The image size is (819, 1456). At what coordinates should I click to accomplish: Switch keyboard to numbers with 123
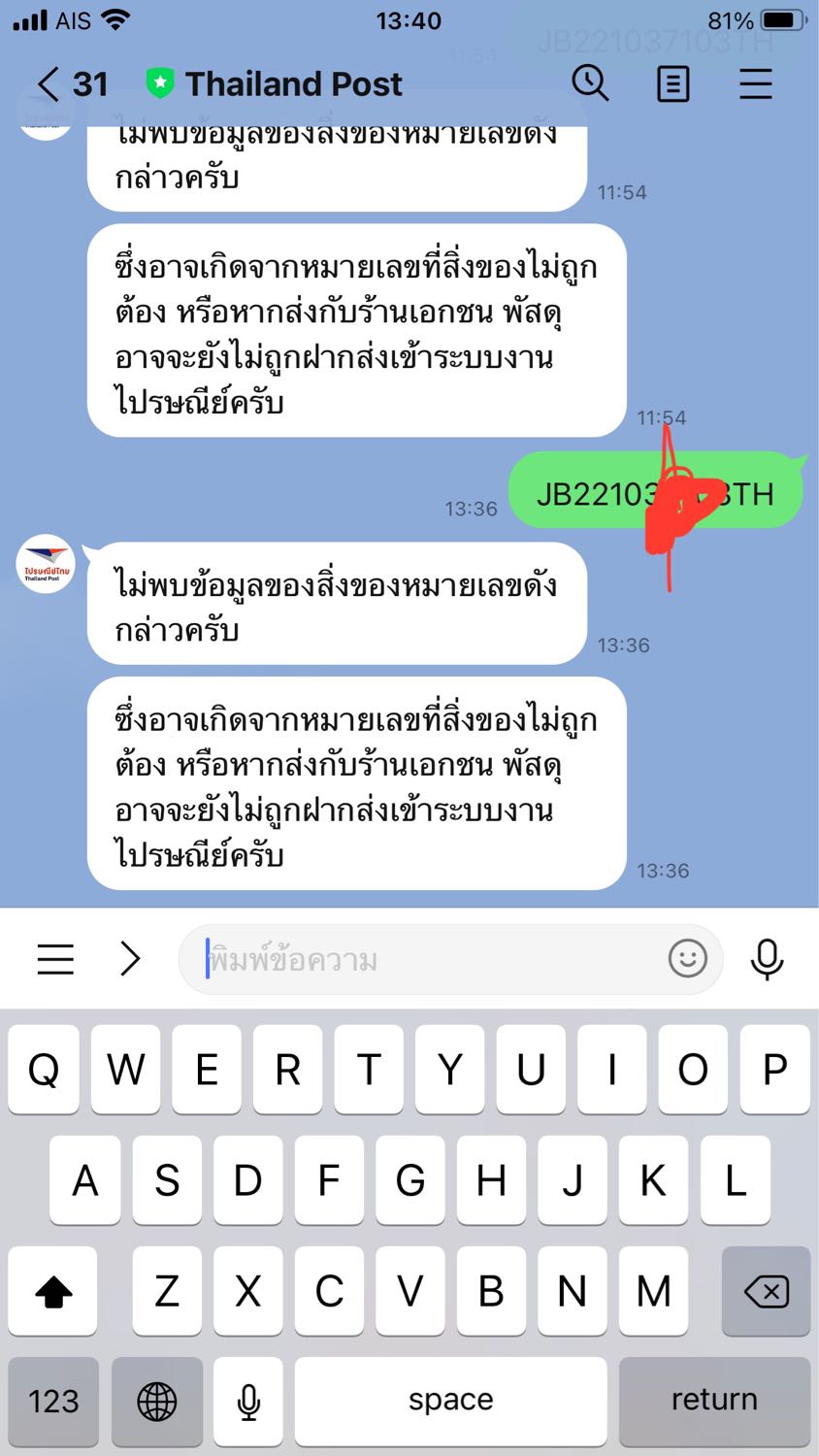coord(53,1401)
